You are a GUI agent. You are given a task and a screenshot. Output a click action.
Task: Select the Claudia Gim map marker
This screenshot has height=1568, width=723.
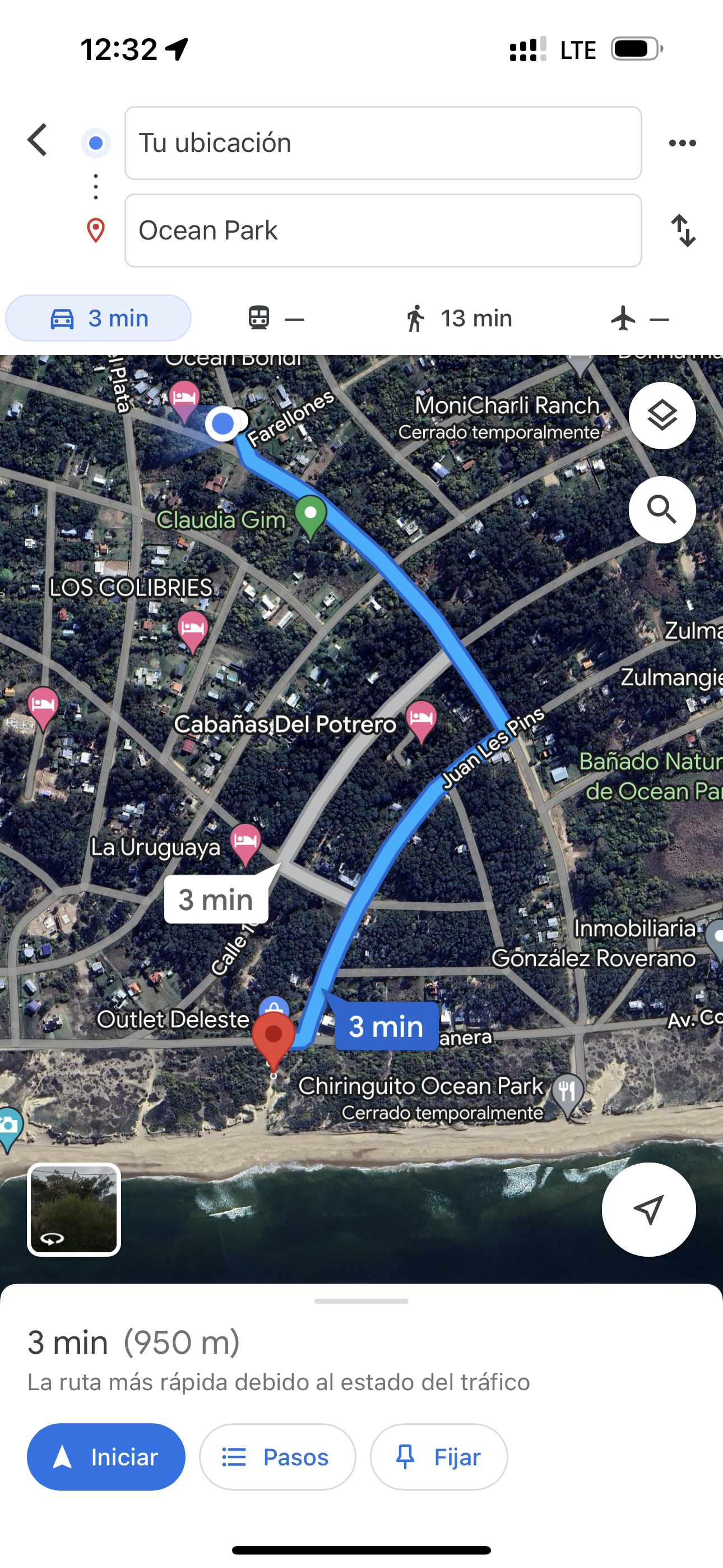tap(310, 514)
